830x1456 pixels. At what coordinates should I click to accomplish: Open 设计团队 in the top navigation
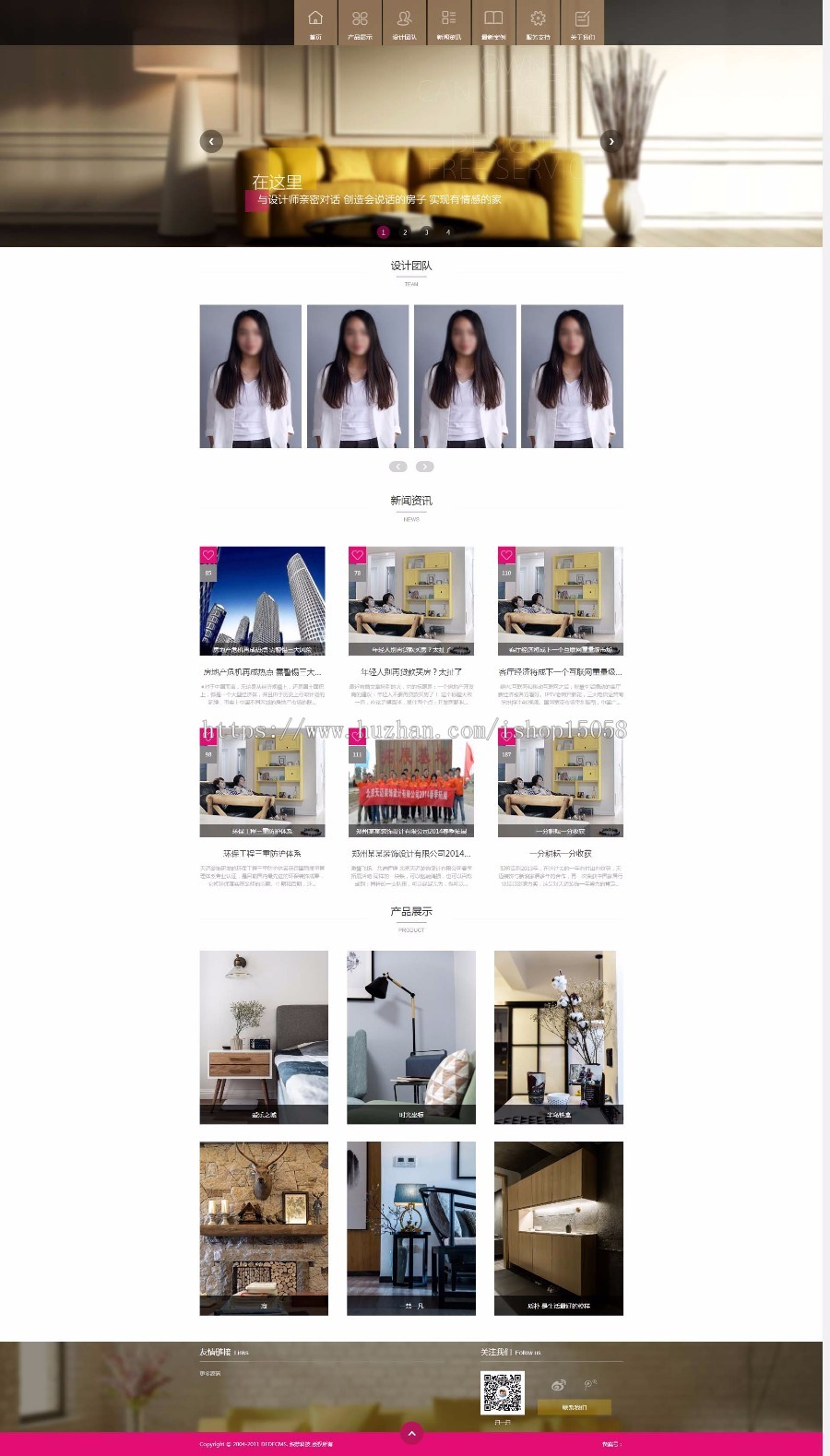pyautogui.click(x=404, y=23)
